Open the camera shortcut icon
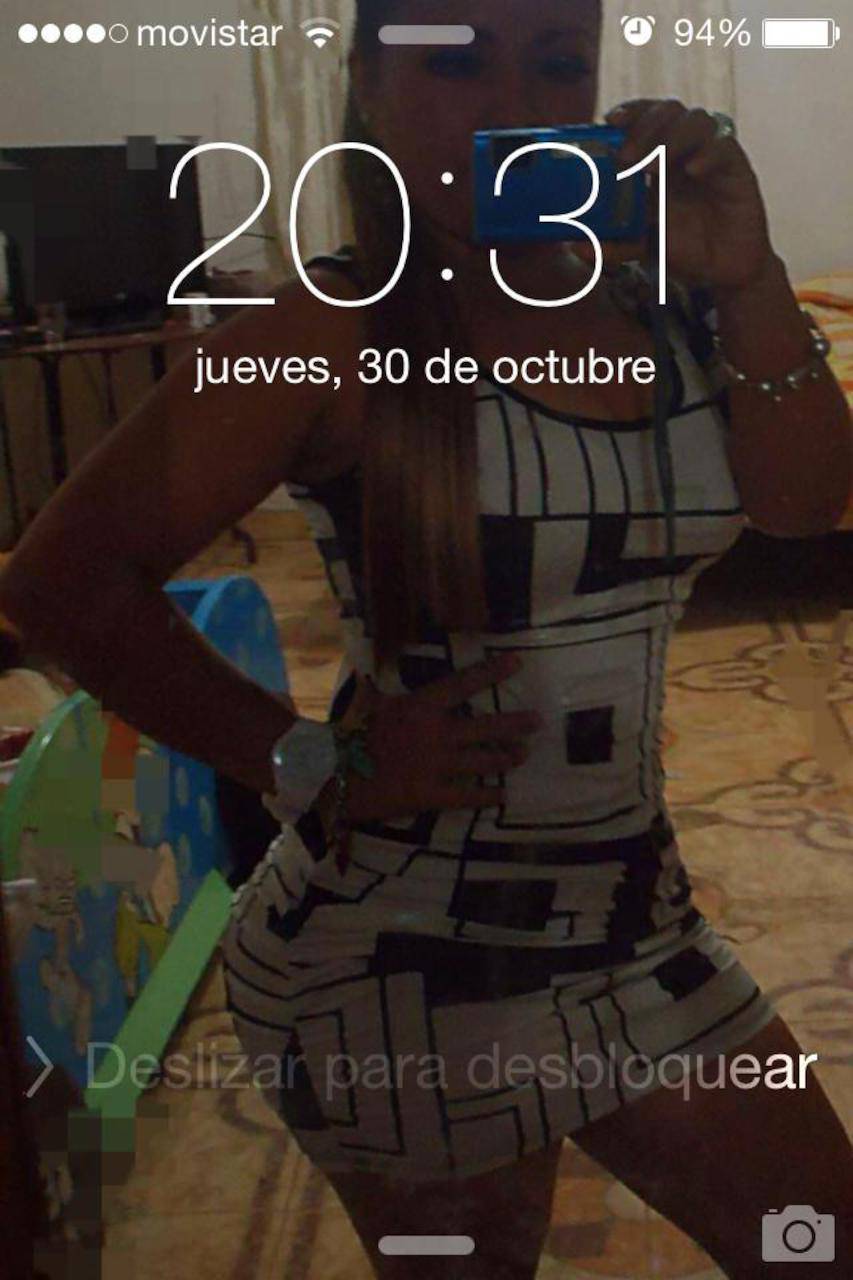The image size is (853, 1280). [x=797, y=1234]
